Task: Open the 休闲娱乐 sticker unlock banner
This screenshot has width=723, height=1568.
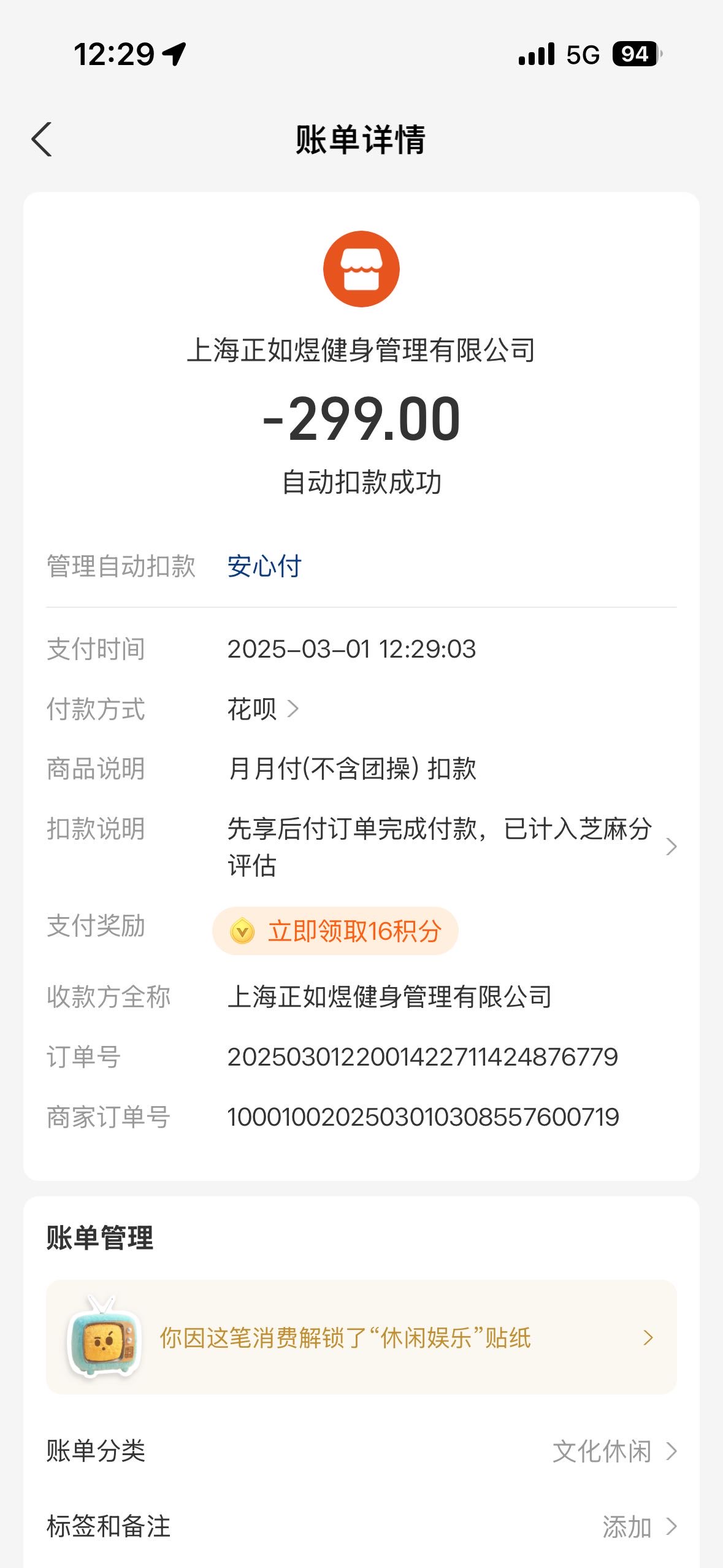Action: pos(361,1337)
